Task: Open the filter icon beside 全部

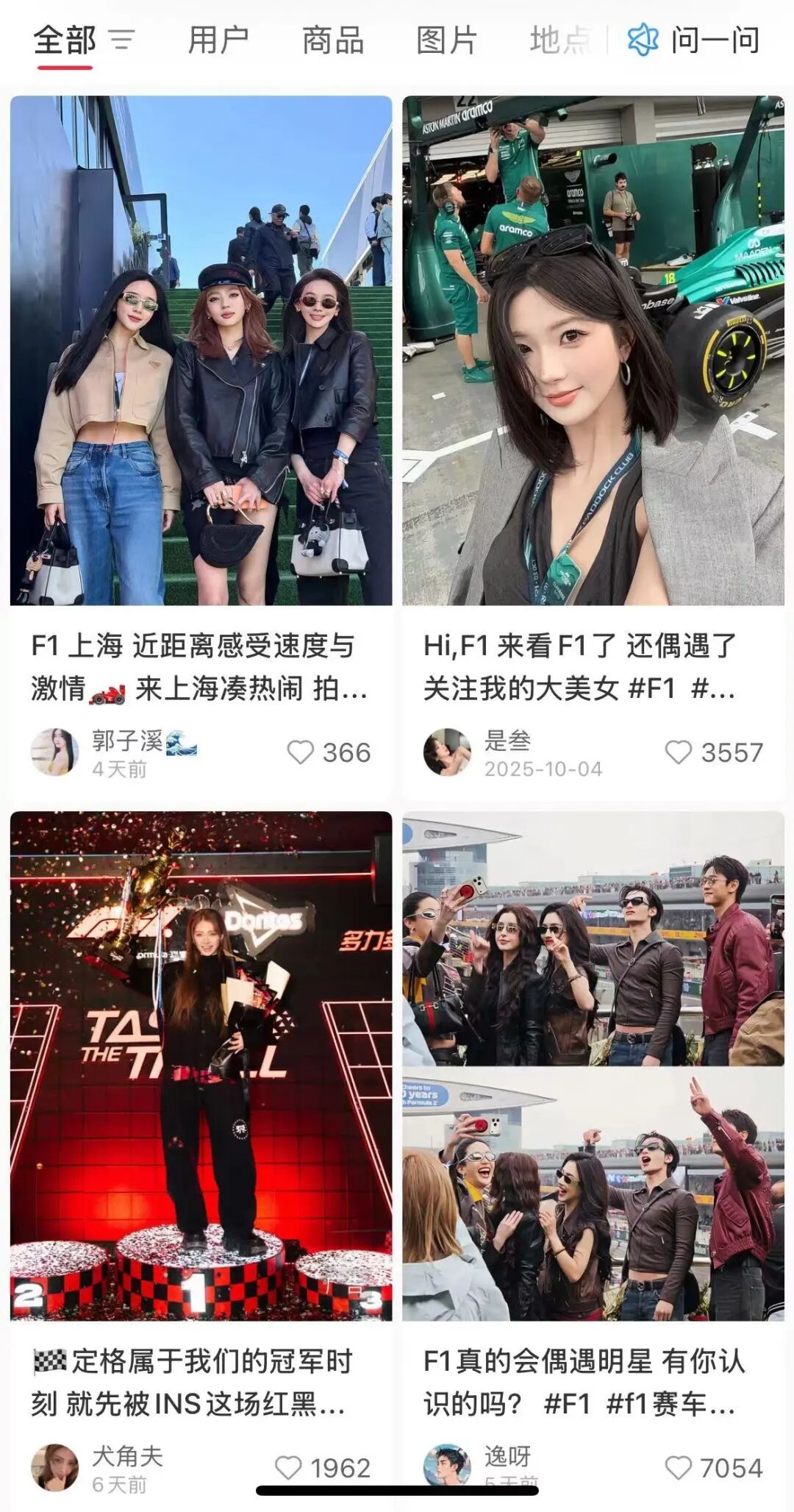Action: pos(122,40)
